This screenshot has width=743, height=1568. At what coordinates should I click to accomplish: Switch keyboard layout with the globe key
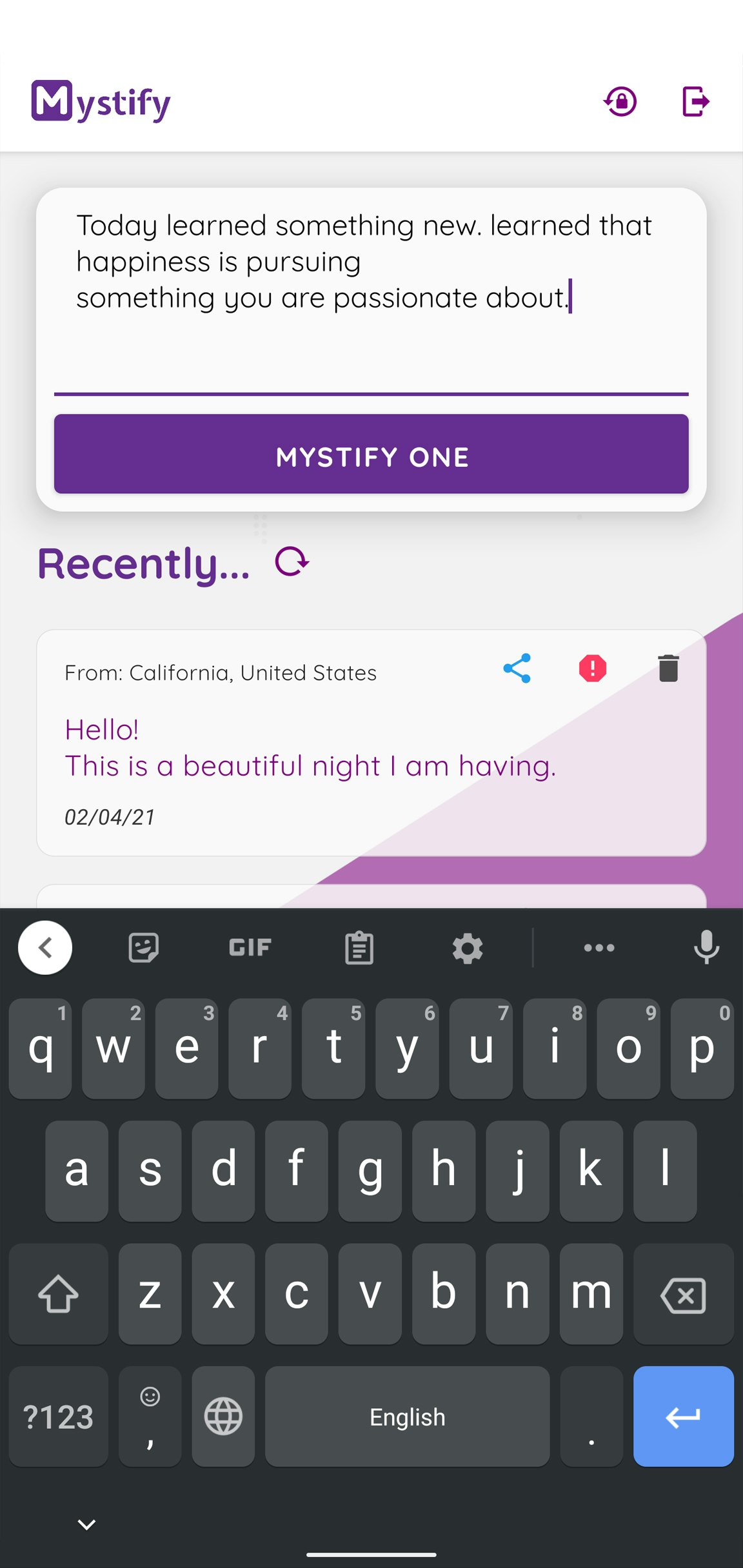tap(223, 1416)
